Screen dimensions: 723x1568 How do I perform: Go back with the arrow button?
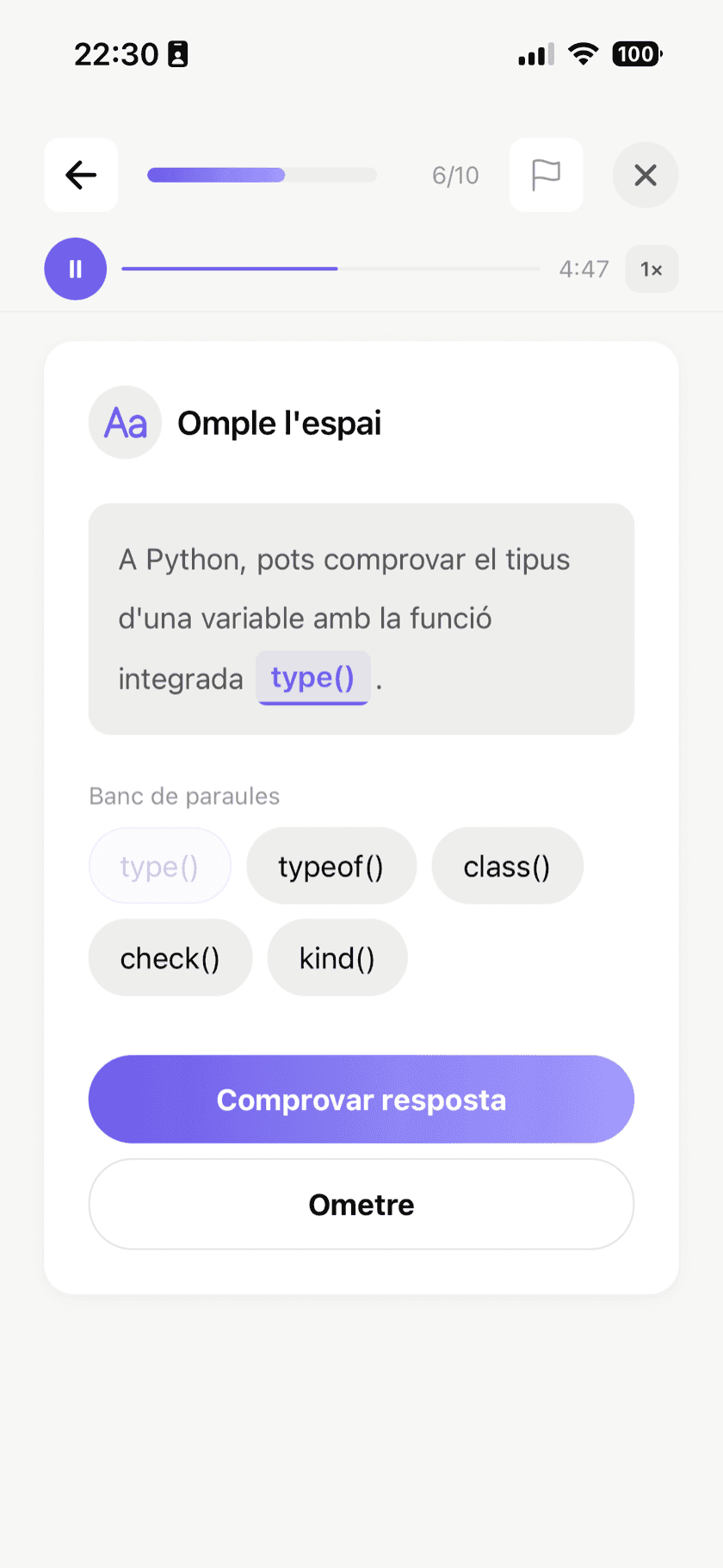(x=81, y=175)
